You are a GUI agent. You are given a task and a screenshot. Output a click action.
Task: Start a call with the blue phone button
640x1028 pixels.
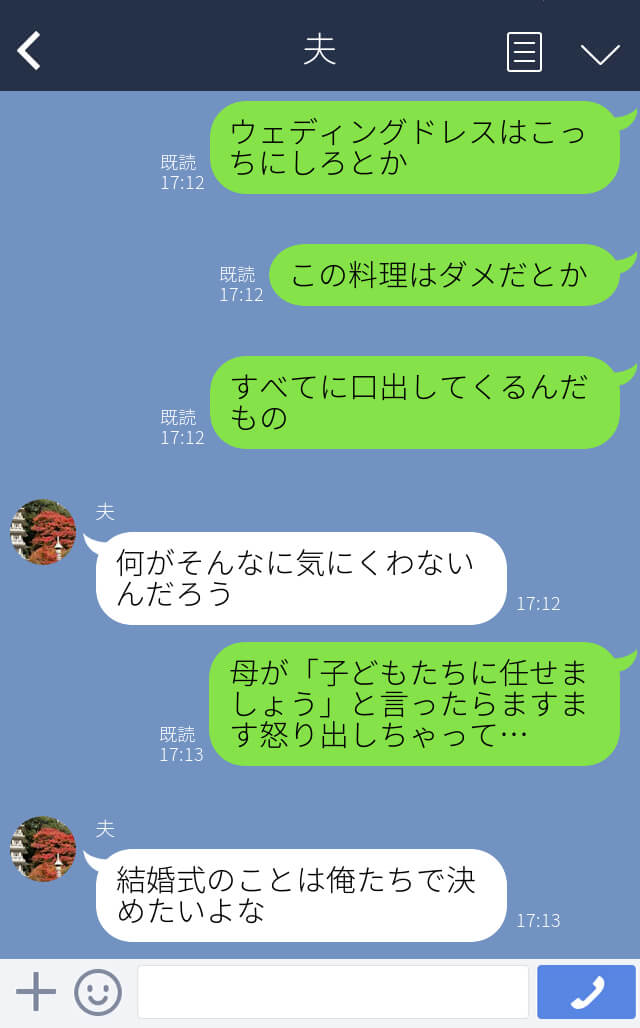click(586, 992)
